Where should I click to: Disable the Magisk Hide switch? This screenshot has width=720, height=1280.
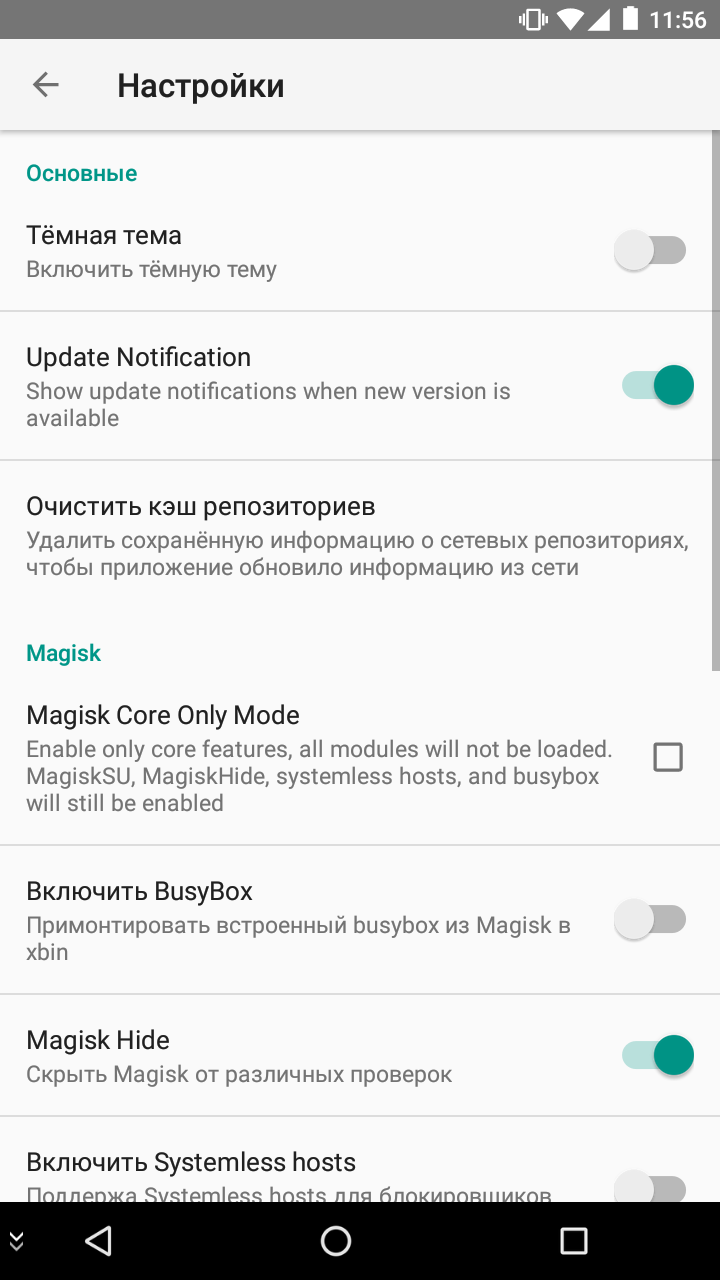pyautogui.click(x=657, y=1054)
